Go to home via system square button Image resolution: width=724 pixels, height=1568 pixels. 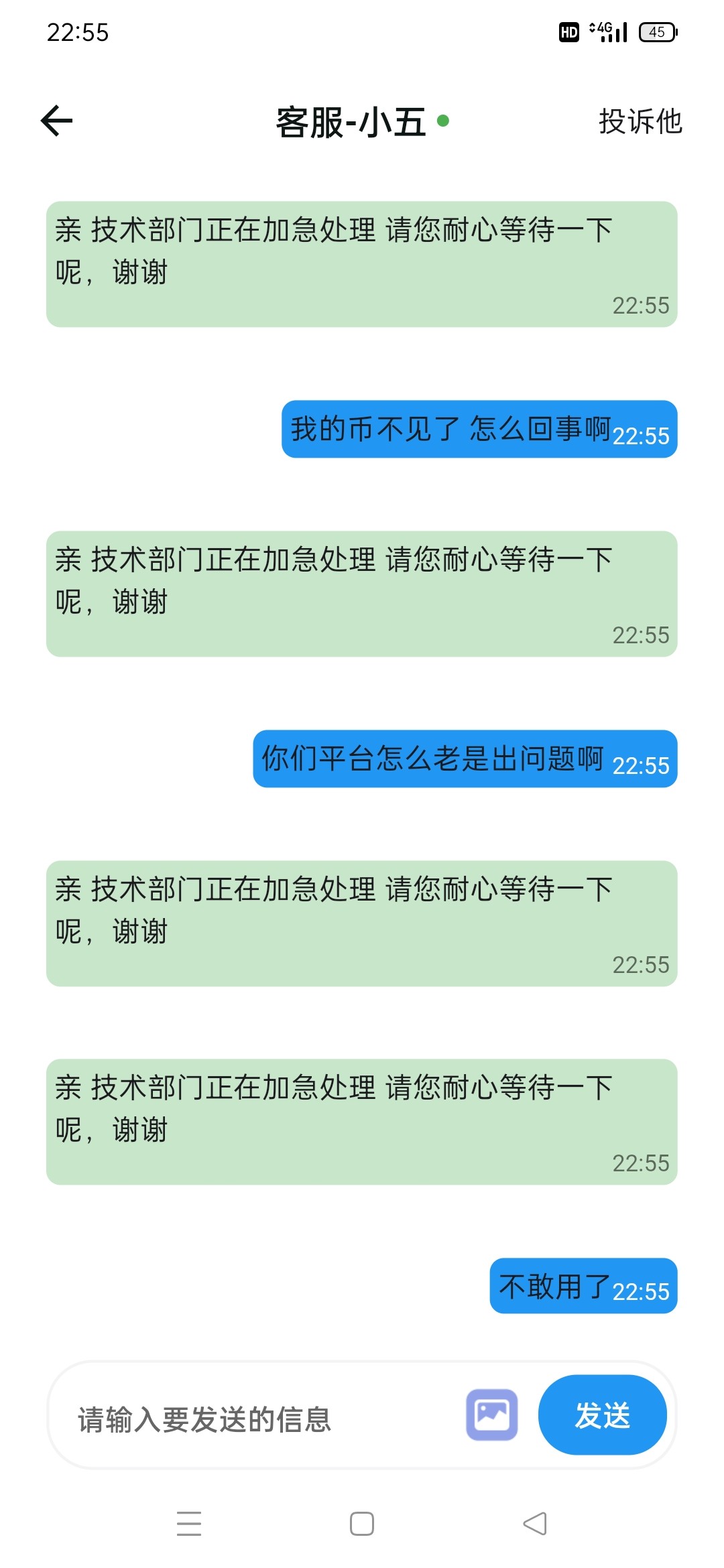click(362, 1524)
